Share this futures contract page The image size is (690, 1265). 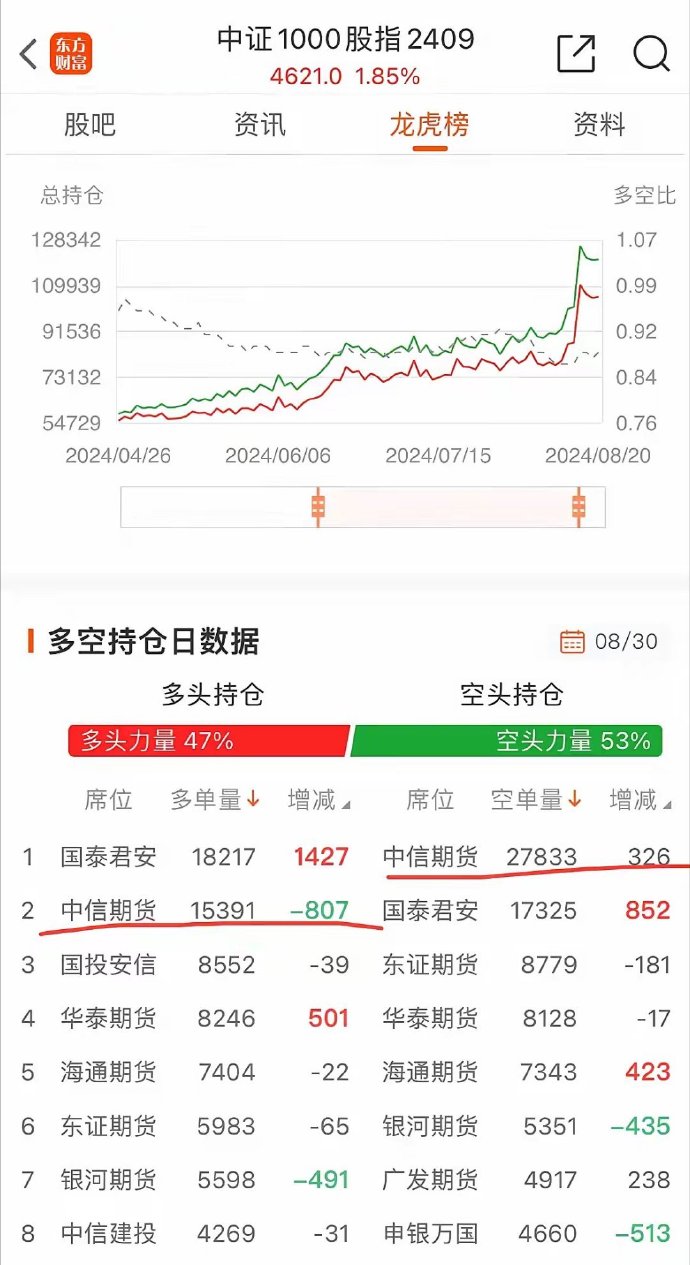click(576, 53)
